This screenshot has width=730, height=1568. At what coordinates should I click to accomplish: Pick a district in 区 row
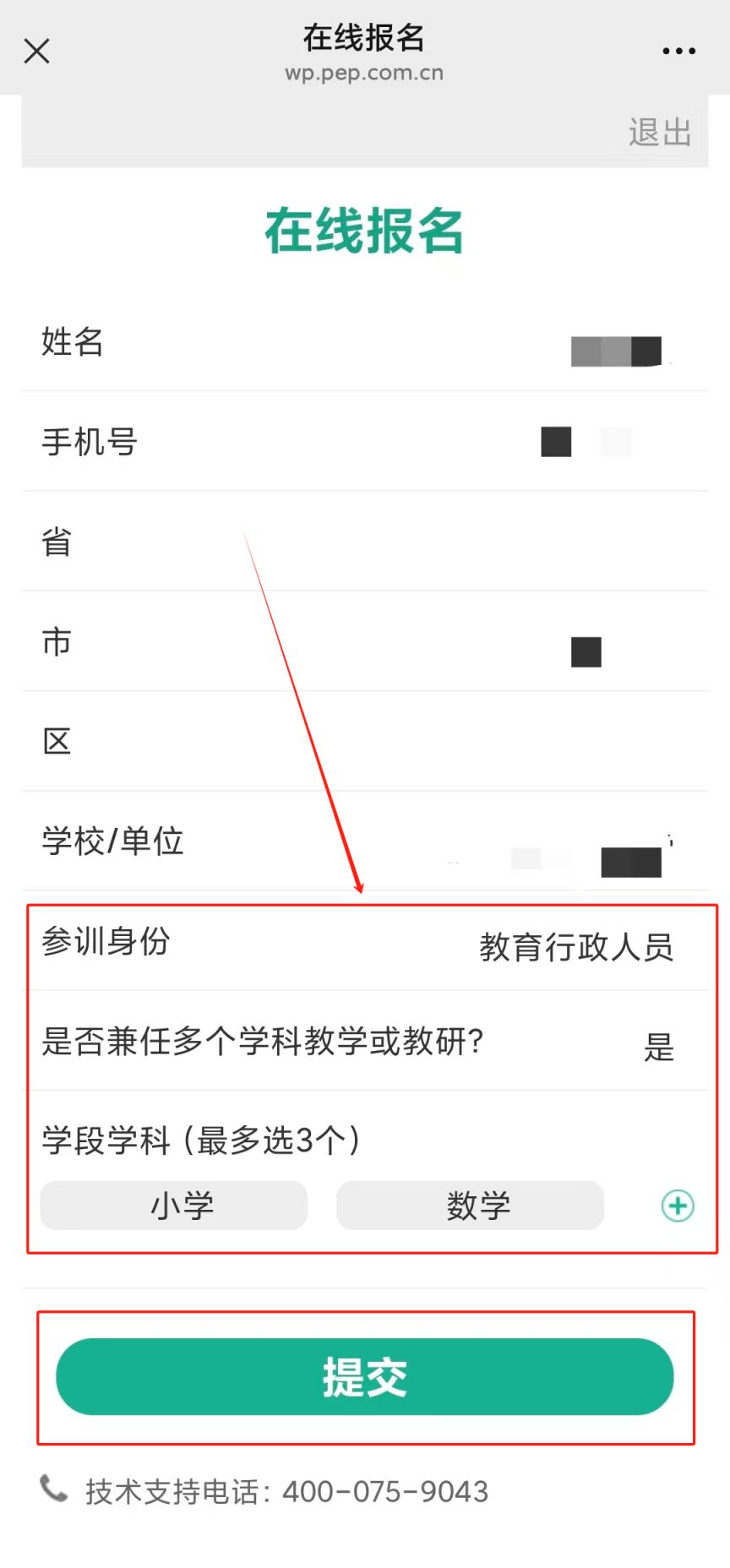point(365,741)
